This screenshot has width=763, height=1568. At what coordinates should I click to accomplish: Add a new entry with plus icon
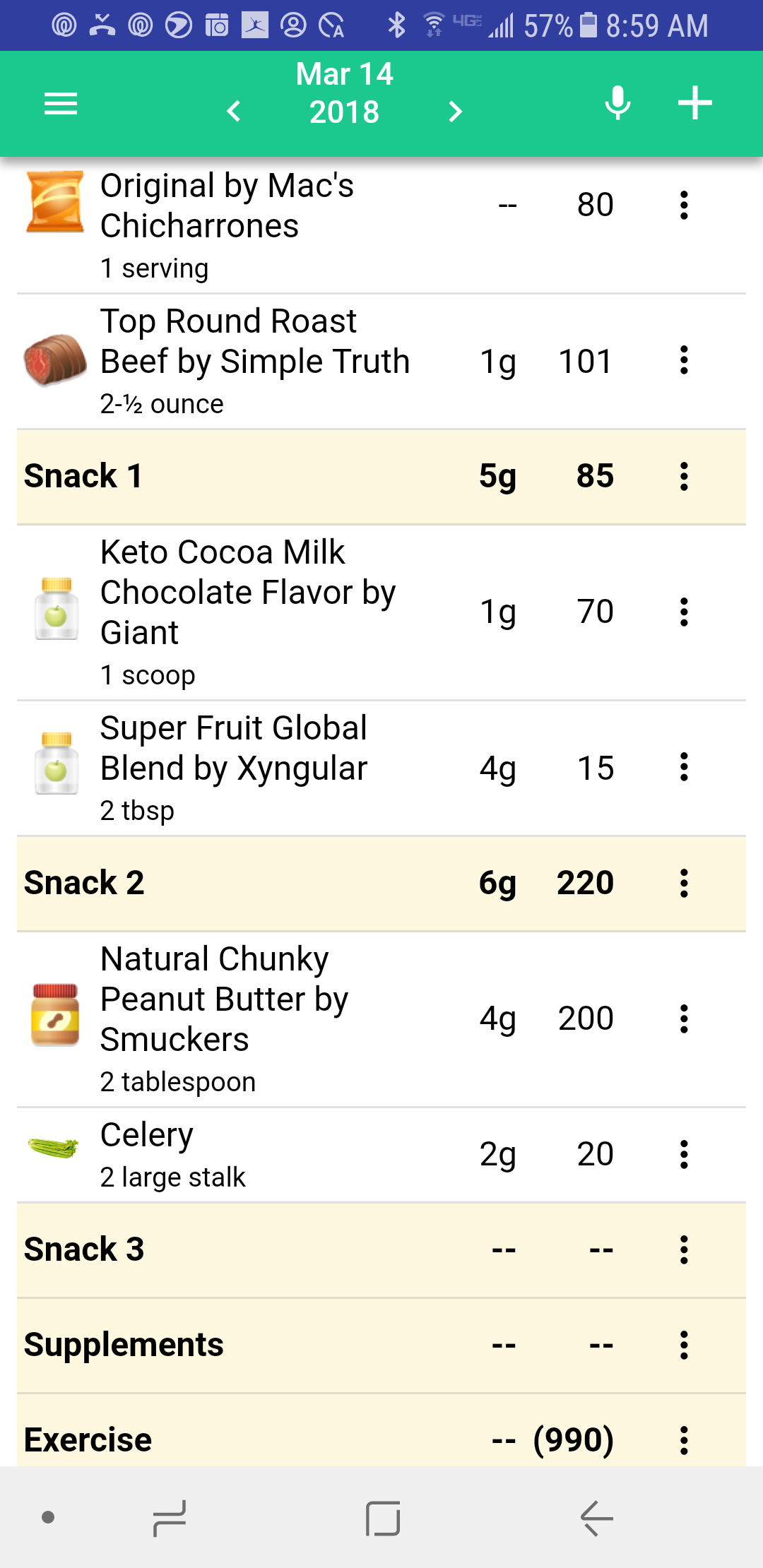click(x=695, y=103)
